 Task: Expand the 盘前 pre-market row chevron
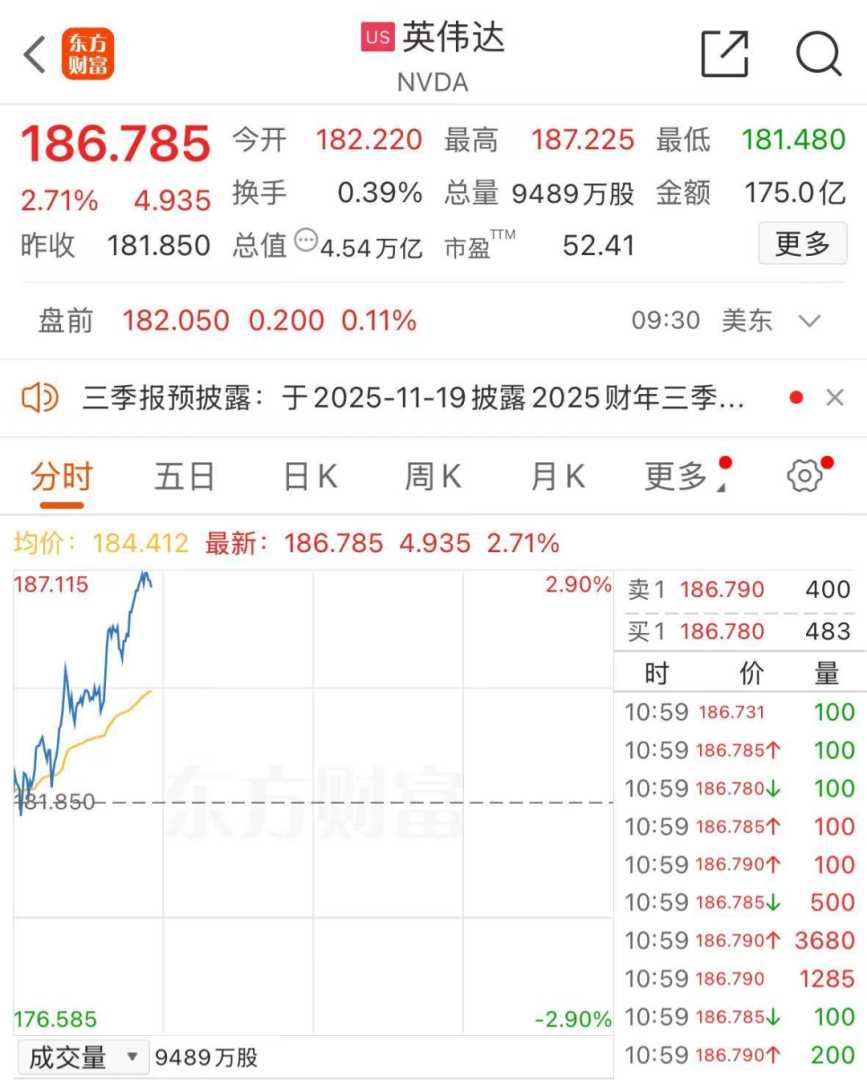click(809, 321)
